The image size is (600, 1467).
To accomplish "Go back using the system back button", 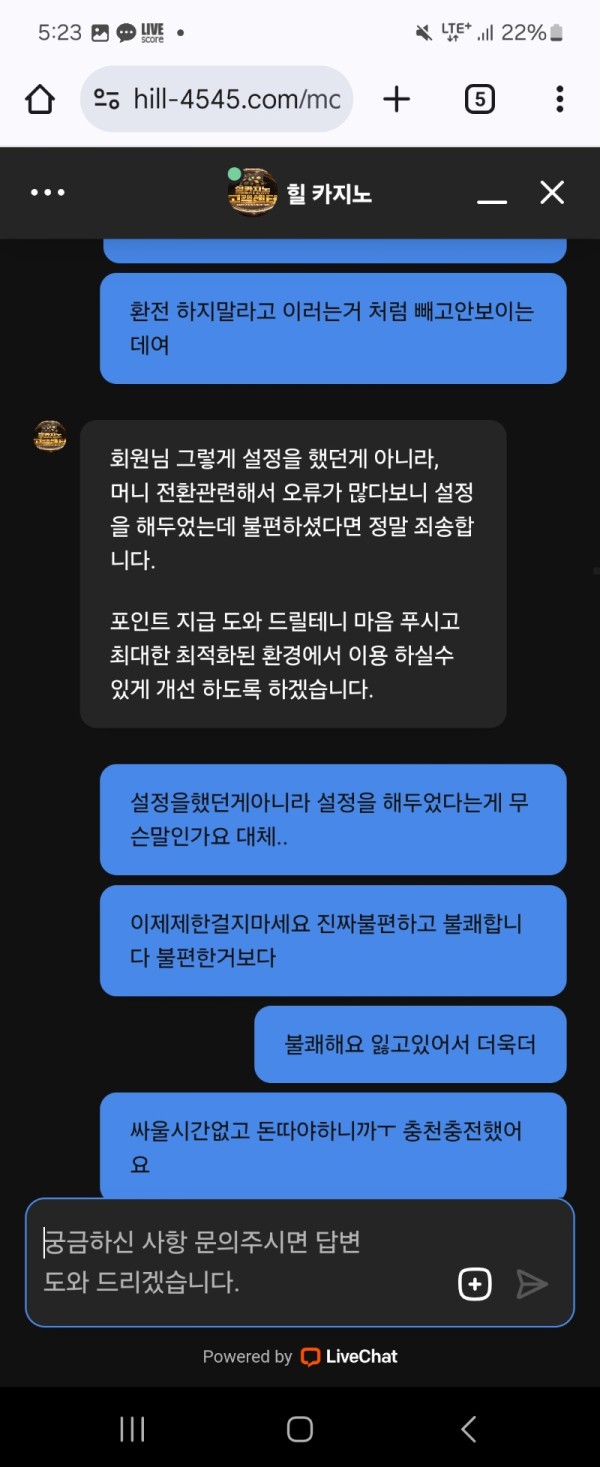I will (x=468, y=1429).
